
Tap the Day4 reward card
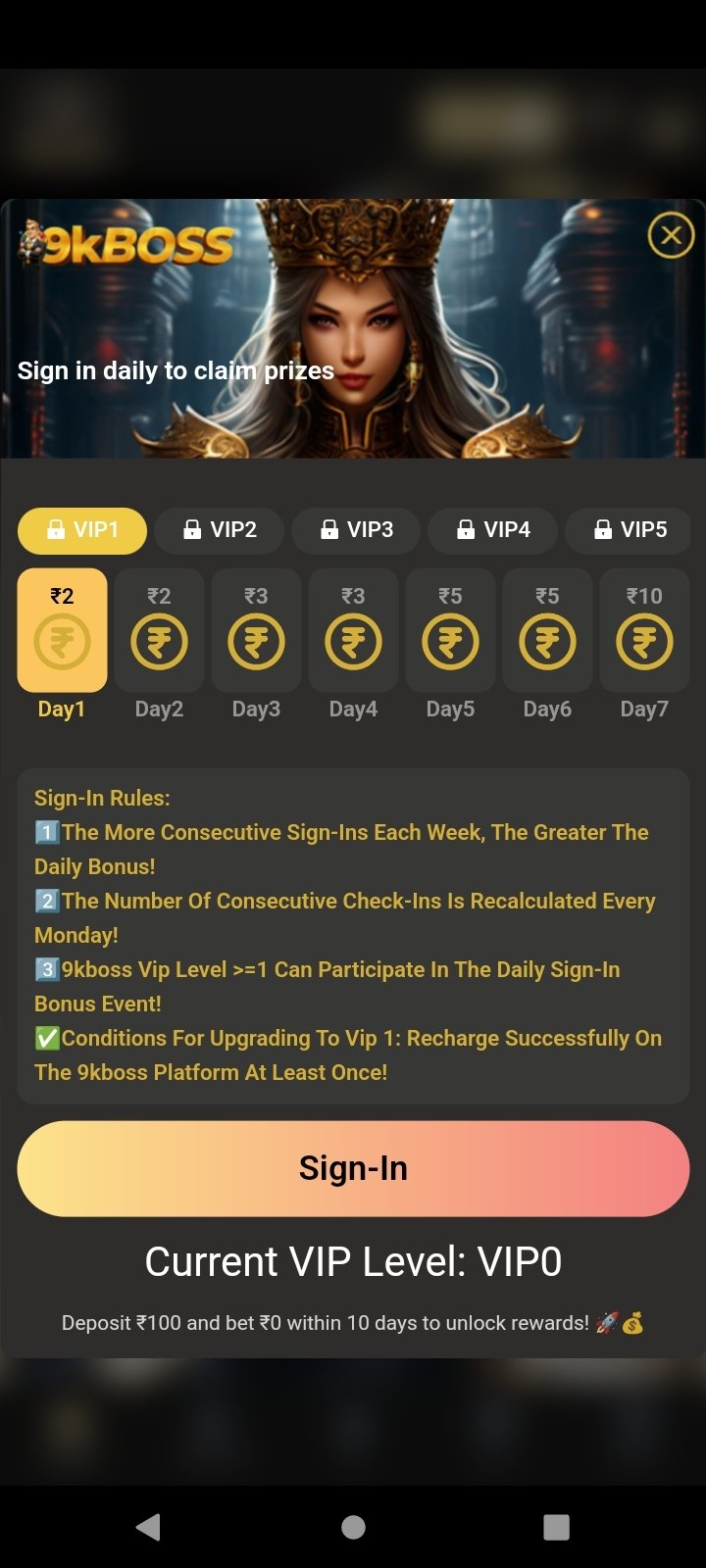(x=353, y=630)
